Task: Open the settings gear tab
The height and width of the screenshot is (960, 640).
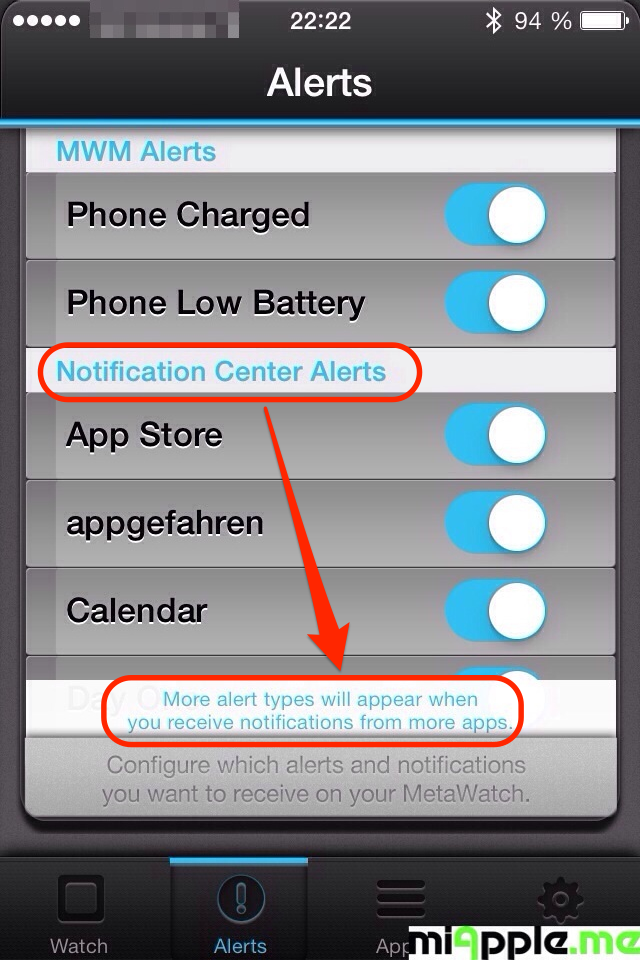Action: click(x=560, y=900)
